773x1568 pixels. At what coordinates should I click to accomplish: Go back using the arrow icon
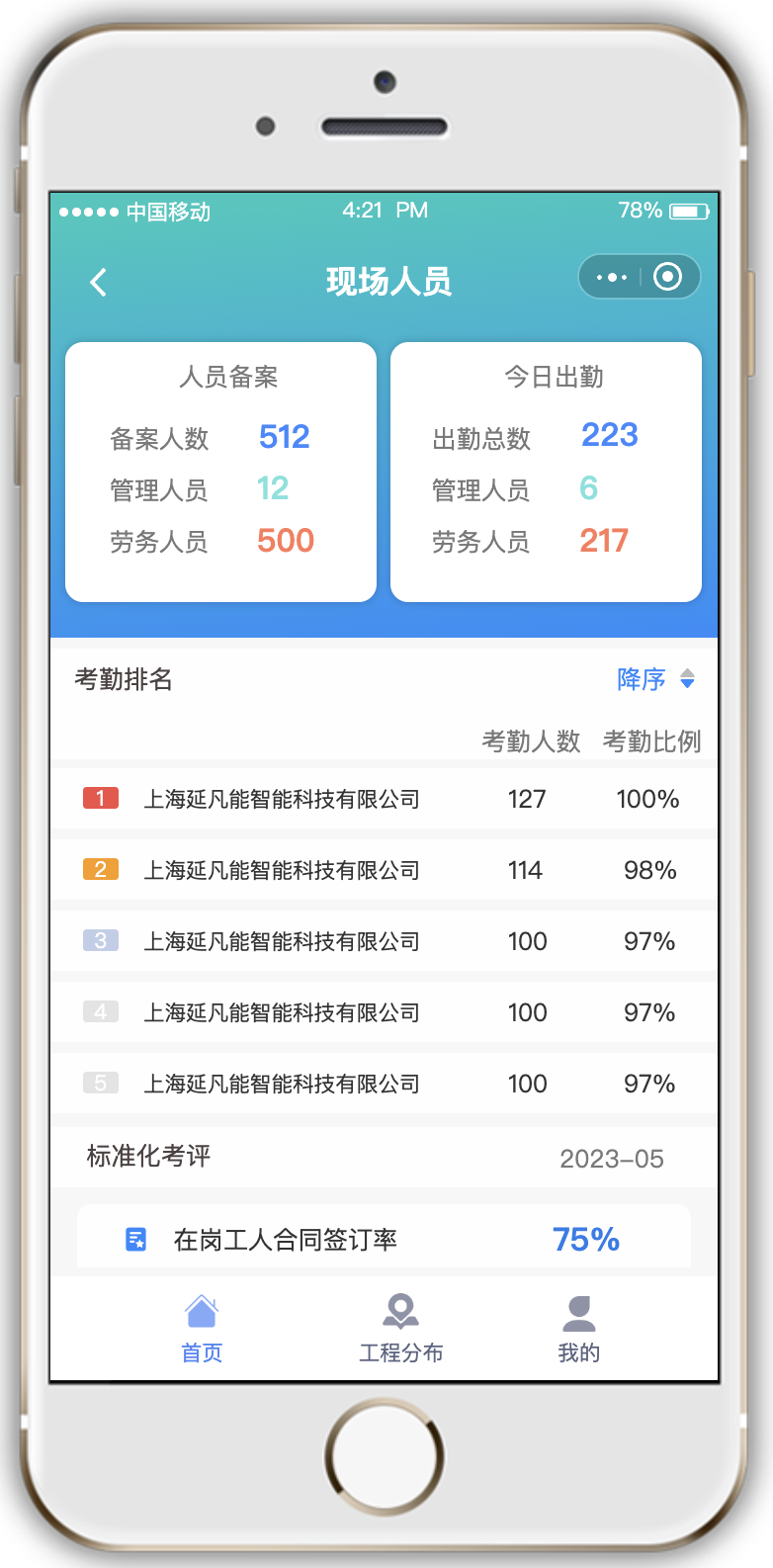click(x=98, y=283)
